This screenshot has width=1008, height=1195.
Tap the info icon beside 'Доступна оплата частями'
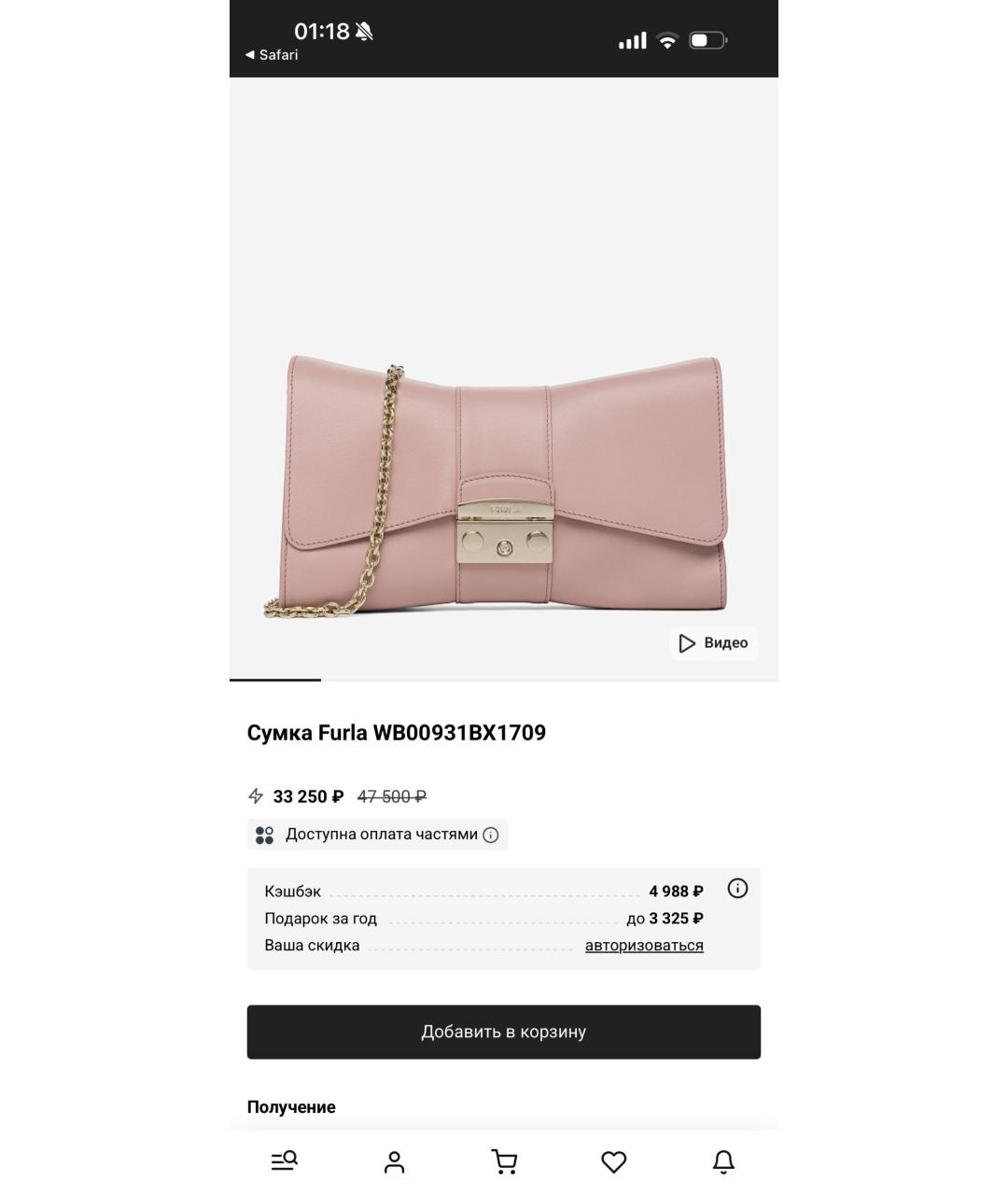pos(490,835)
